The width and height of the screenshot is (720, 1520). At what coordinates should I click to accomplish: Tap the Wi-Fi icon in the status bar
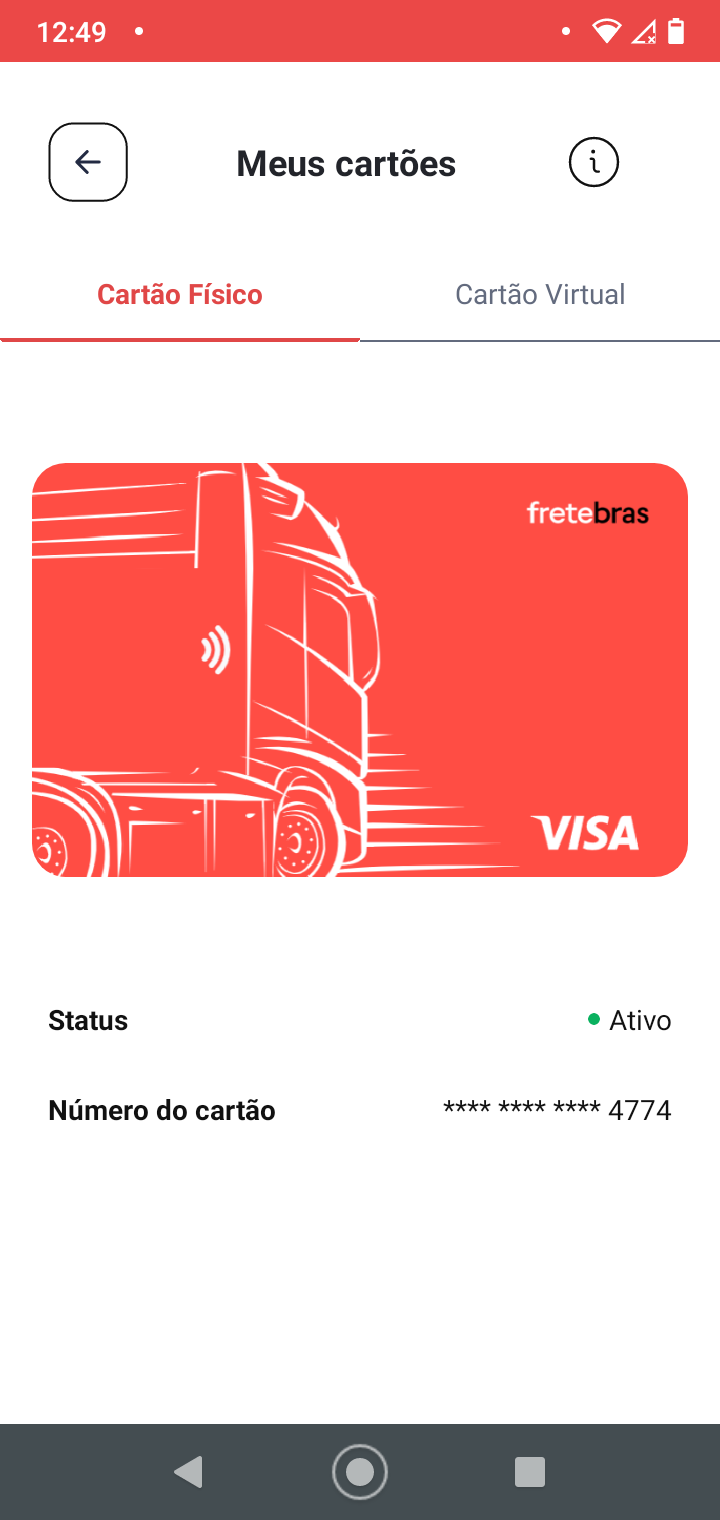click(609, 31)
